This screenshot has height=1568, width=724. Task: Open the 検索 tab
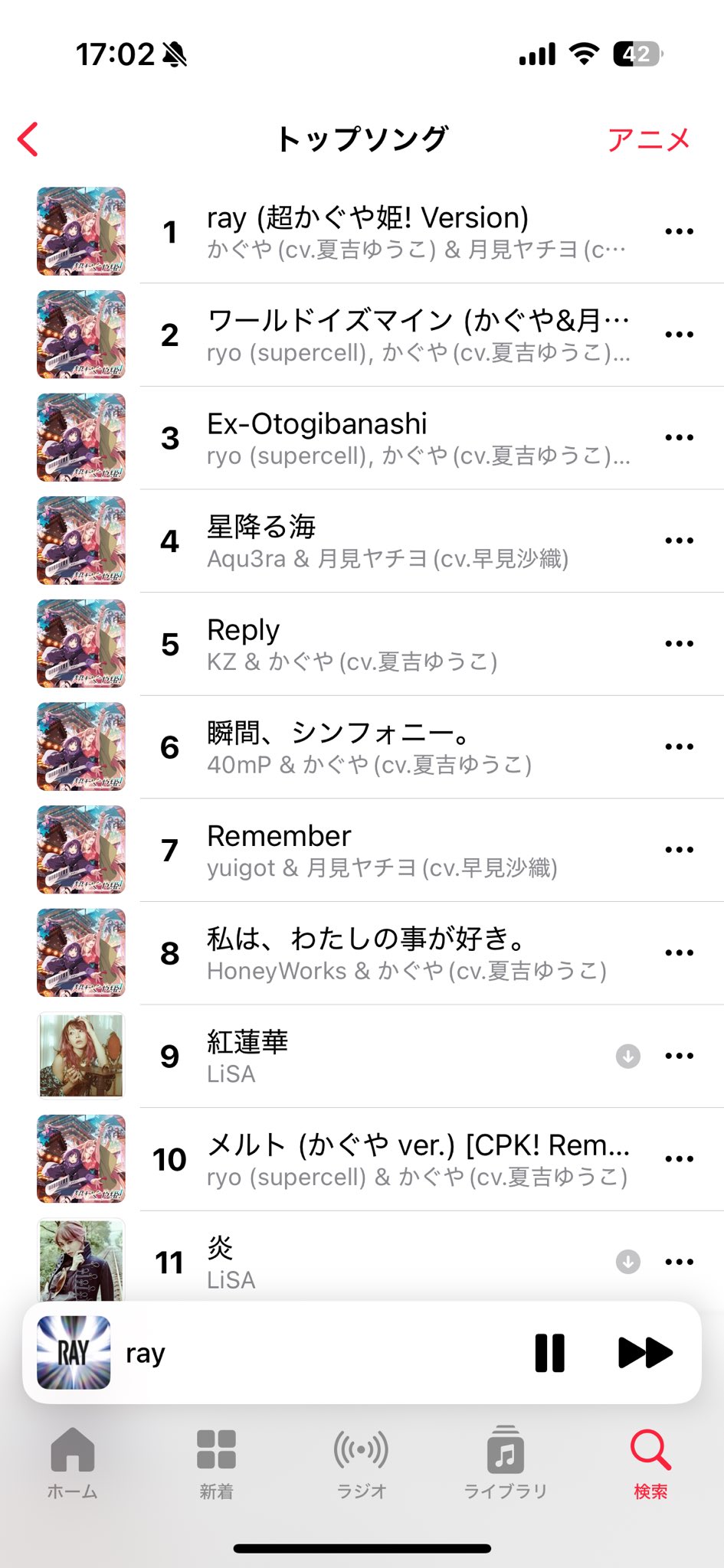point(650,1462)
